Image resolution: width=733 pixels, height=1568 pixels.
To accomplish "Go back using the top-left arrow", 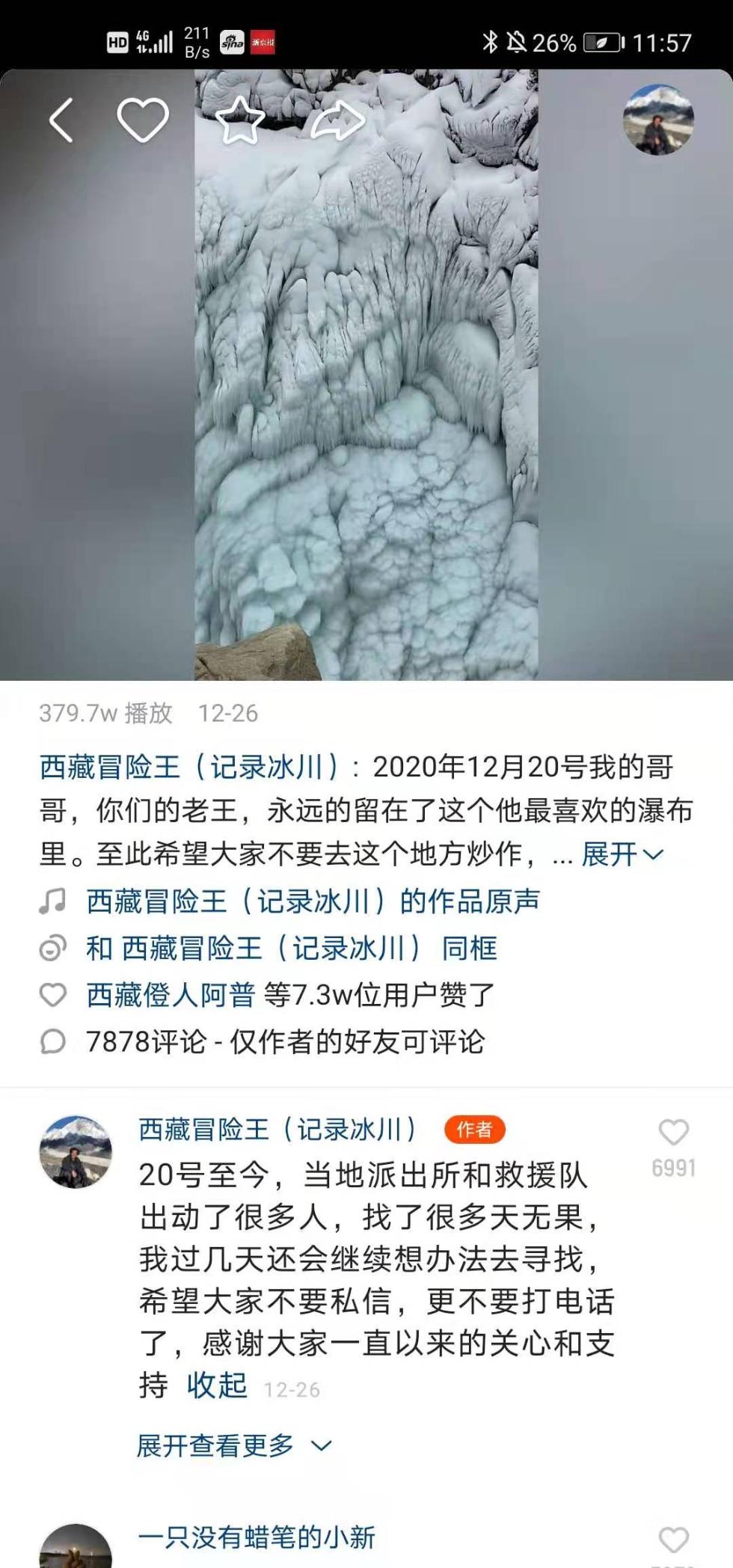I will (x=61, y=120).
